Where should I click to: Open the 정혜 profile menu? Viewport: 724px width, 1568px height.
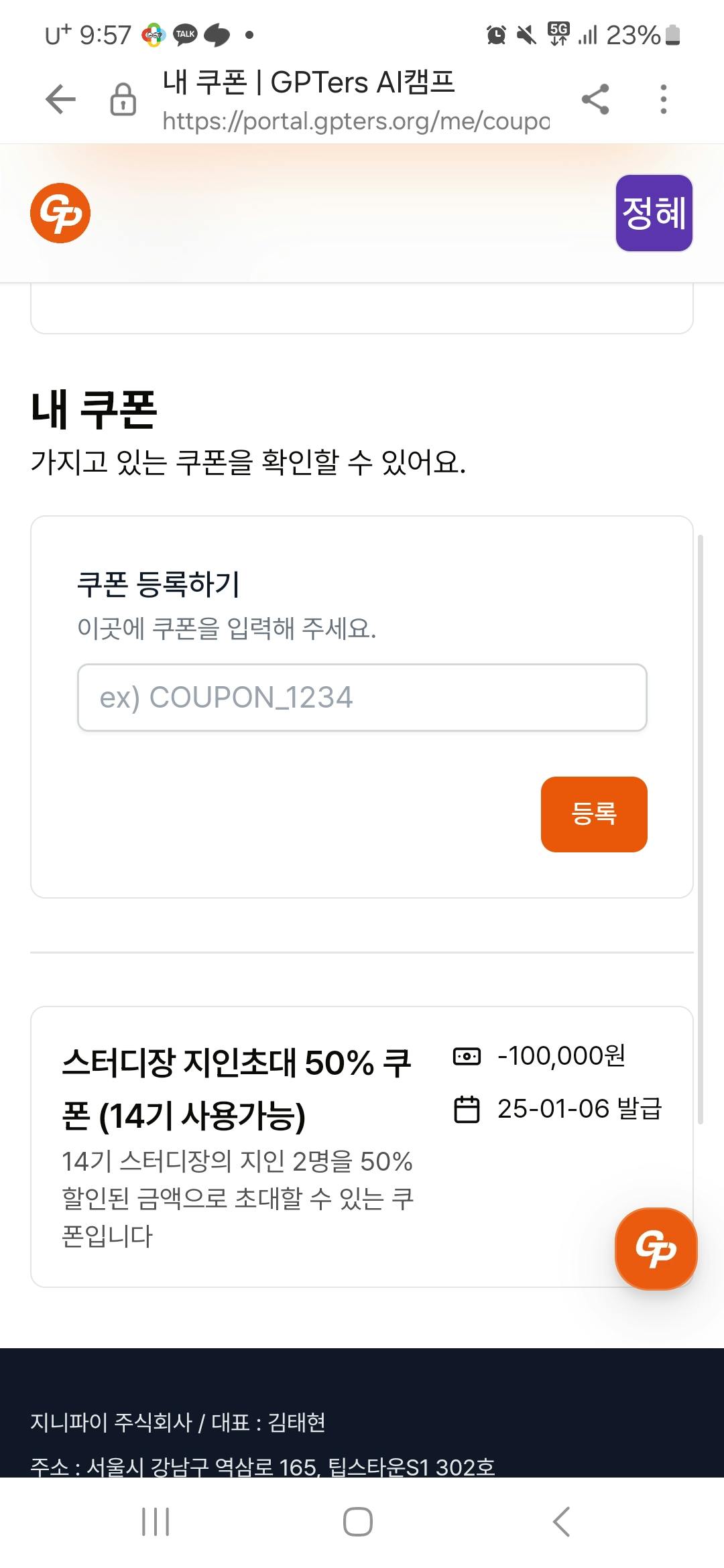pyautogui.click(x=654, y=213)
